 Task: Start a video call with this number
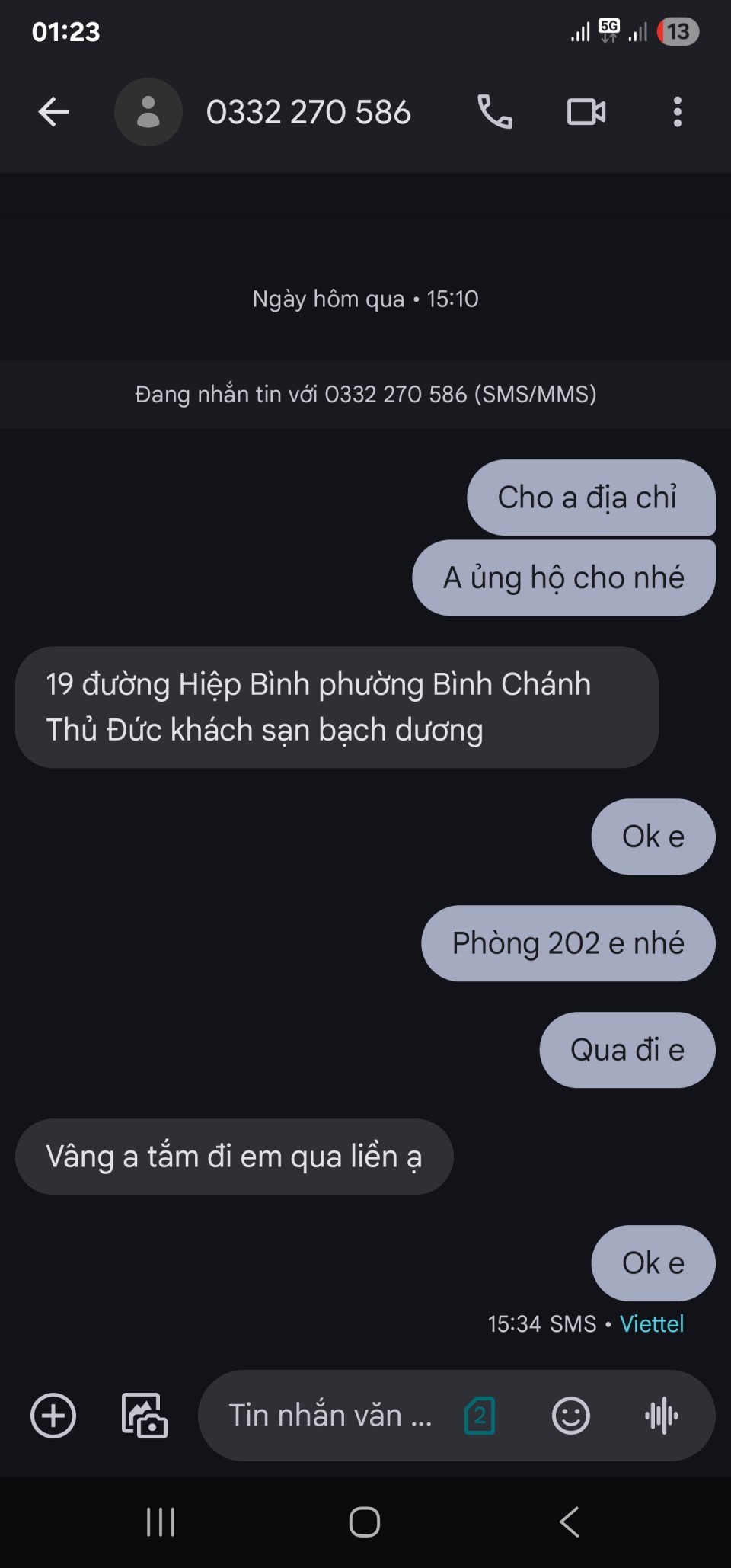click(586, 112)
